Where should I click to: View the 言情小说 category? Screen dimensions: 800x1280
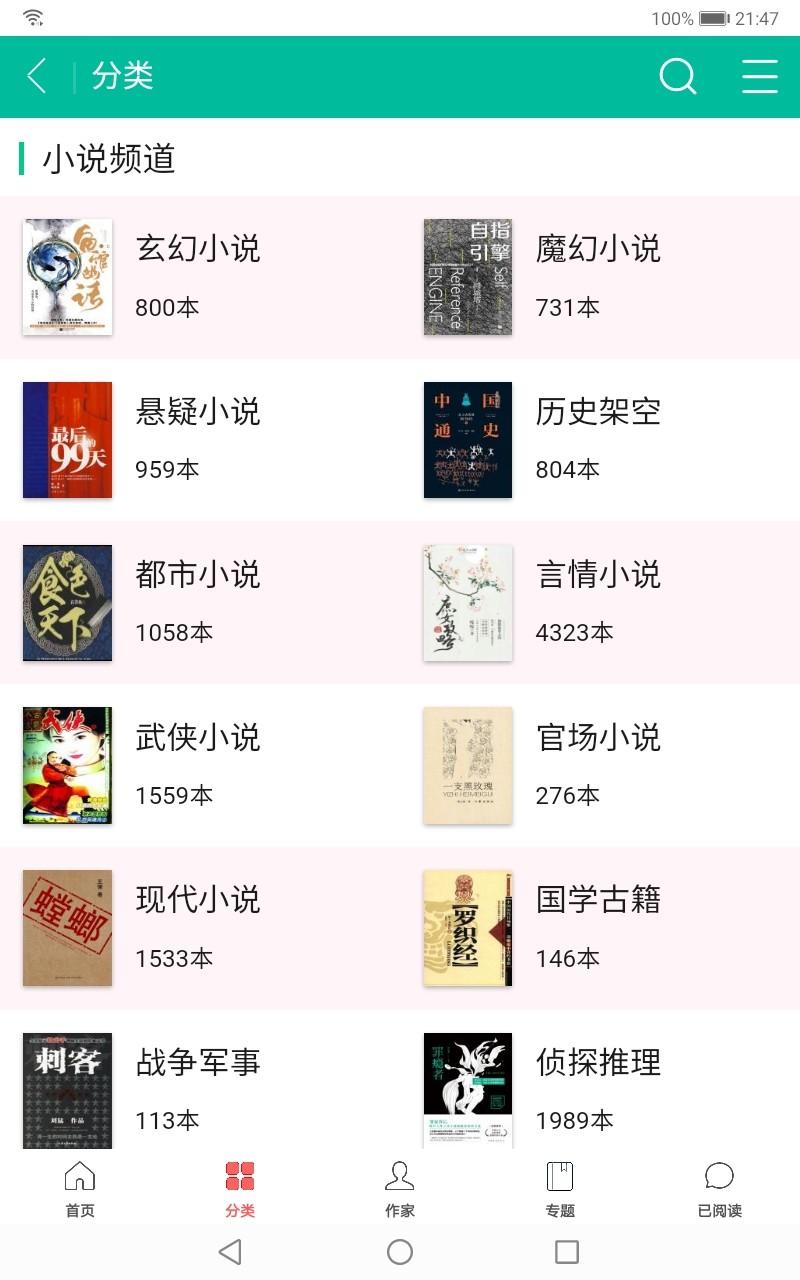click(600, 603)
